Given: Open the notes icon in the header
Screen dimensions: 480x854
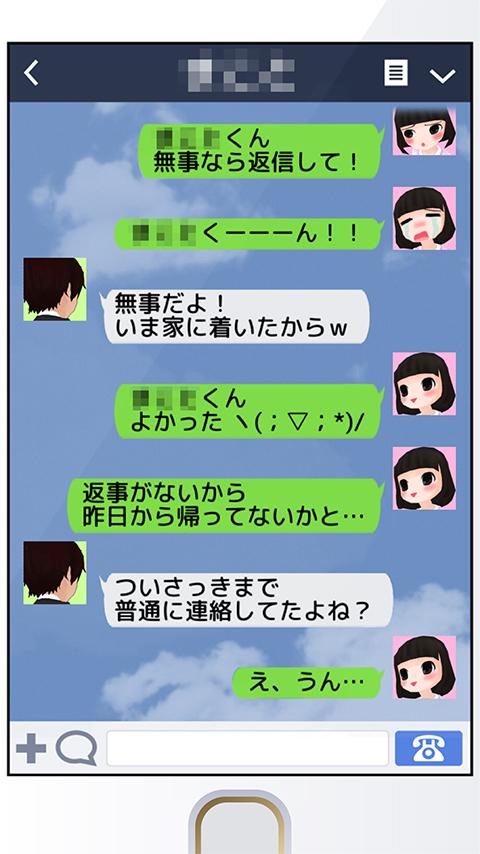Looking at the screenshot, I should [x=396, y=73].
